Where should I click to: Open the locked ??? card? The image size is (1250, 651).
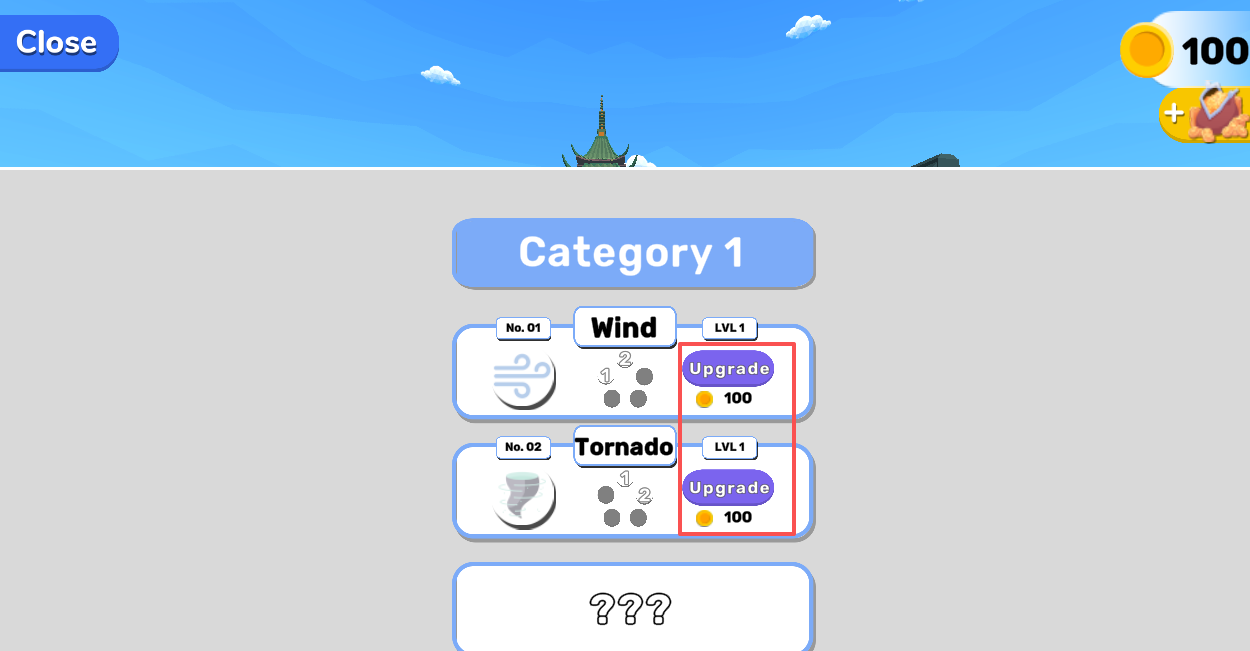[x=632, y=608]
